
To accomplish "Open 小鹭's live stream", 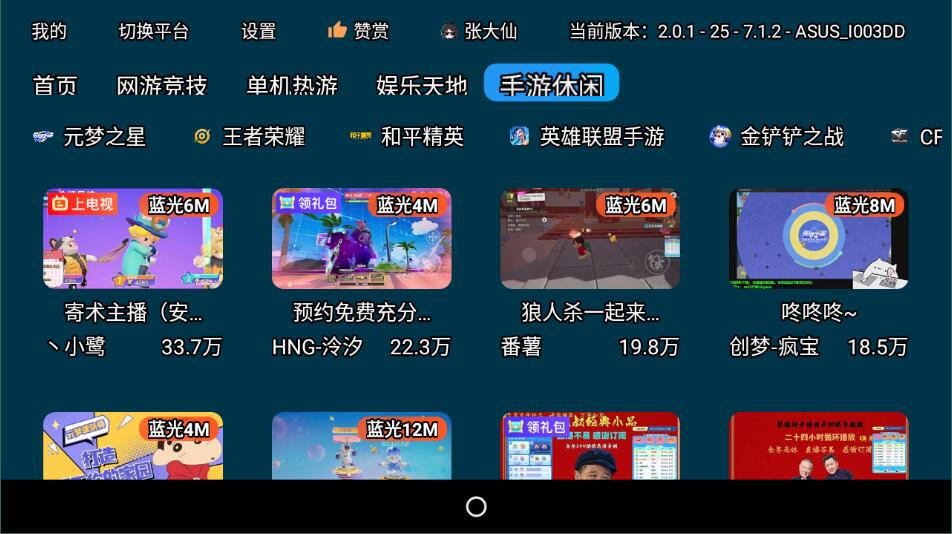I will tap(133, 239).
